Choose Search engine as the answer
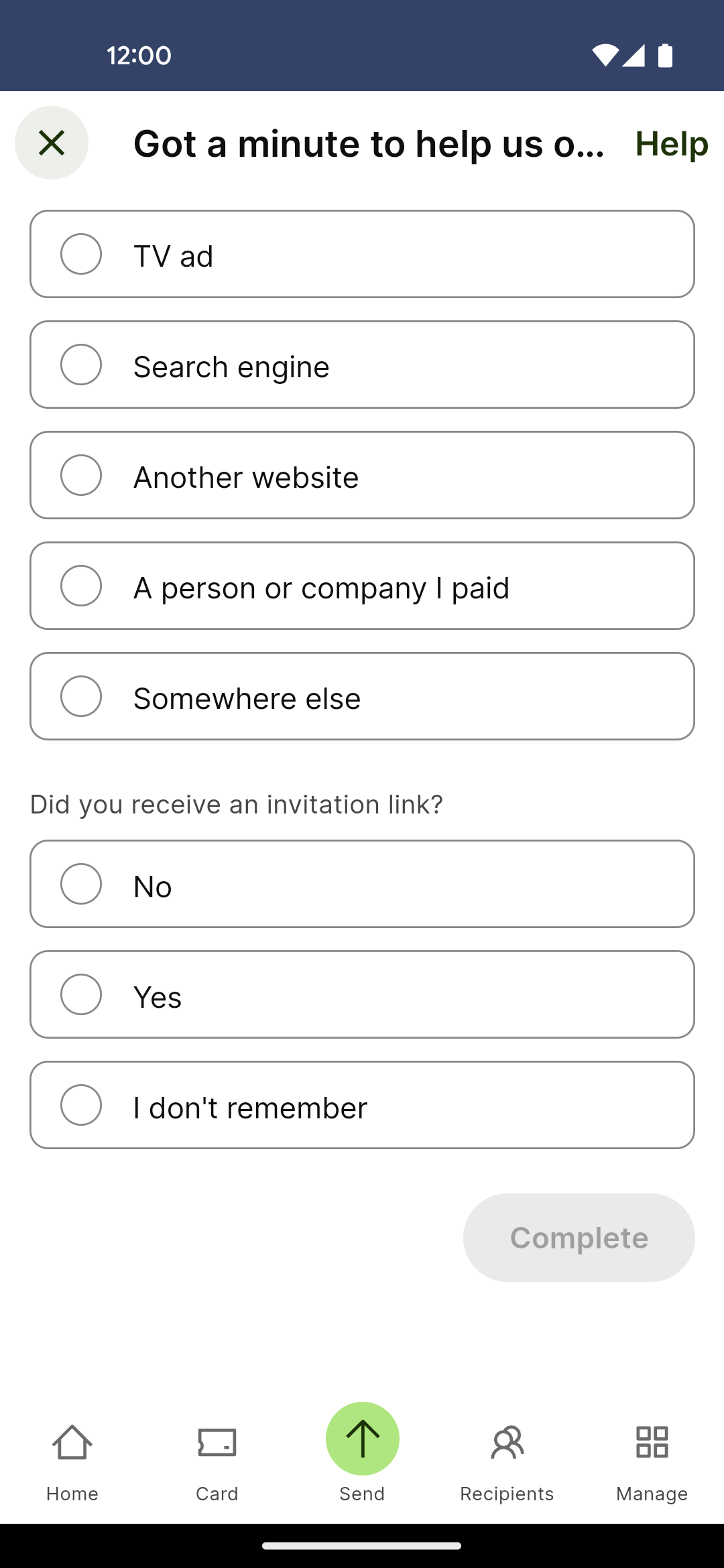The image size is (724, 1568). 362,365
